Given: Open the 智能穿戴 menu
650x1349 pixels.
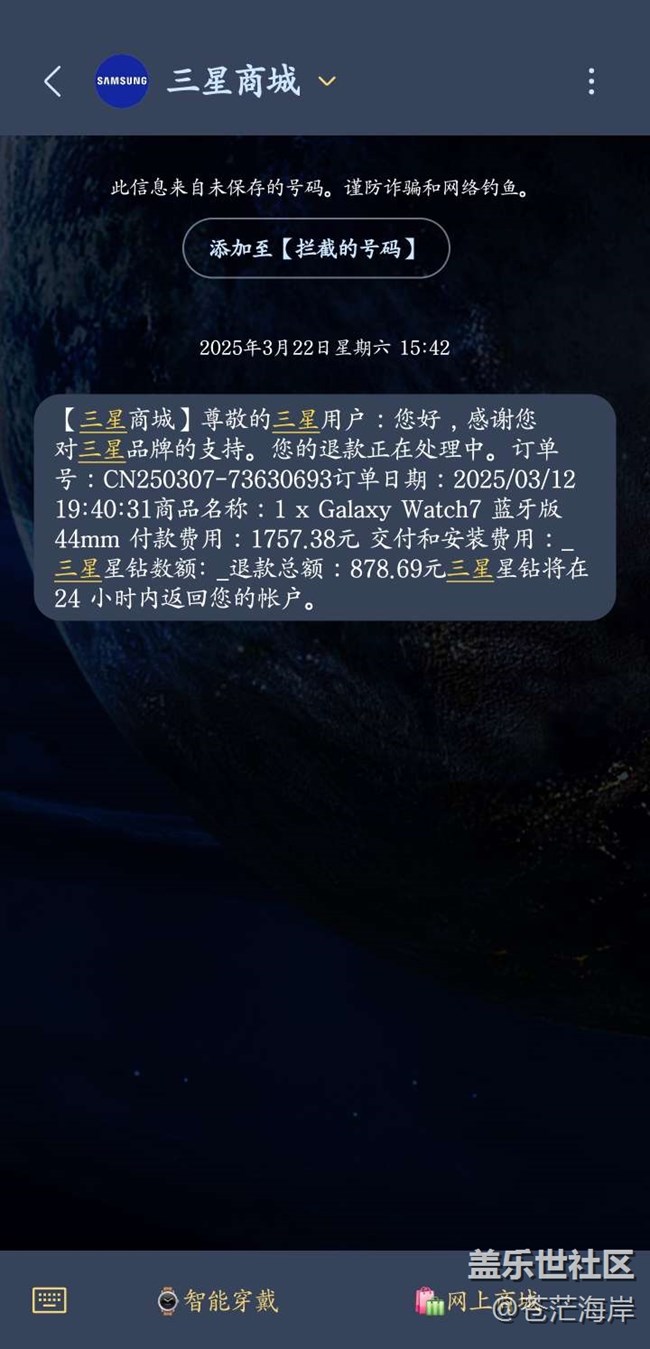Looking at the screenshot, I should (218, 1300).
